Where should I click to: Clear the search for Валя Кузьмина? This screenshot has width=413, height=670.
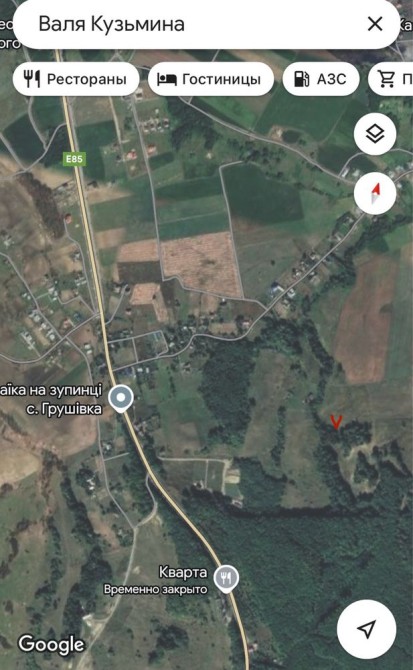(375, 24)
